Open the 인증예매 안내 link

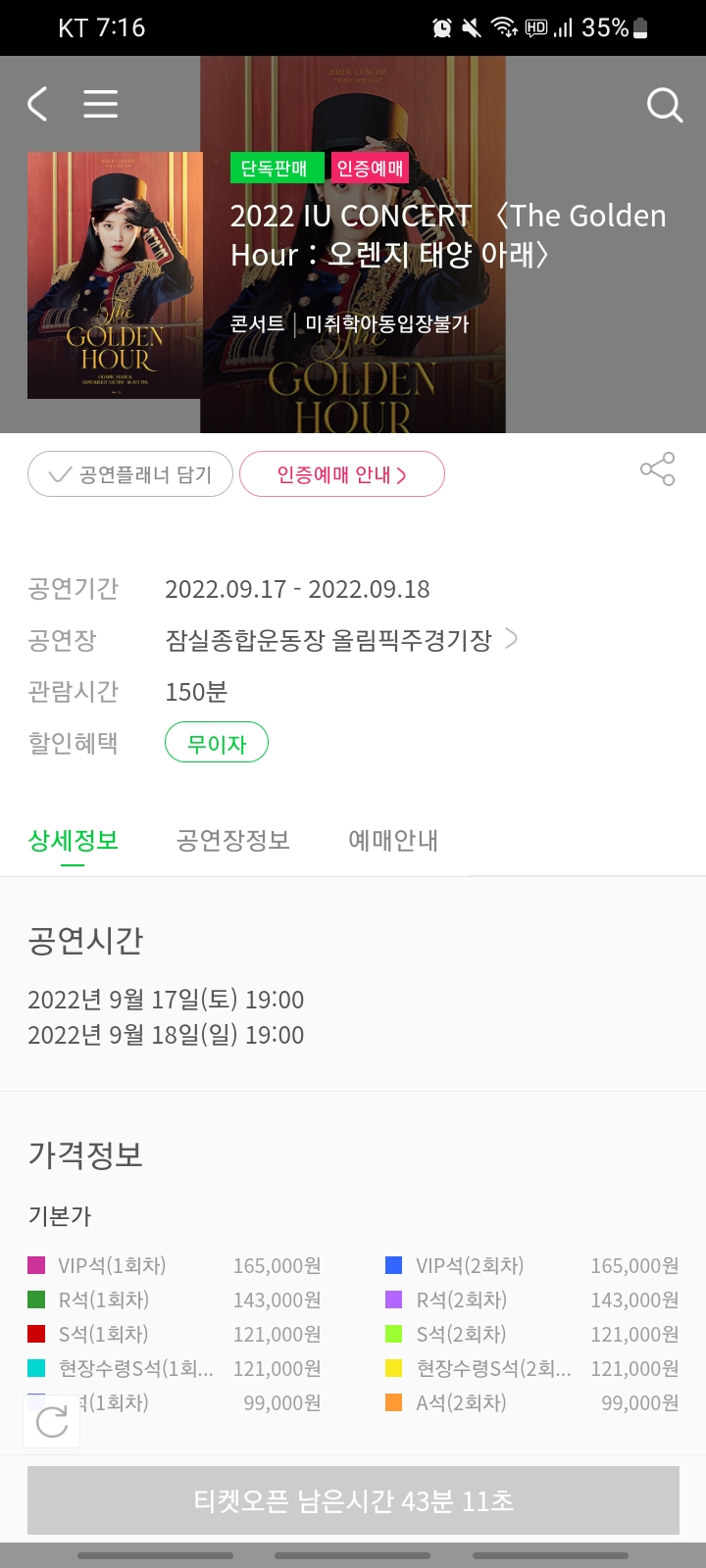pyautogui.click(x=342, y=473)
